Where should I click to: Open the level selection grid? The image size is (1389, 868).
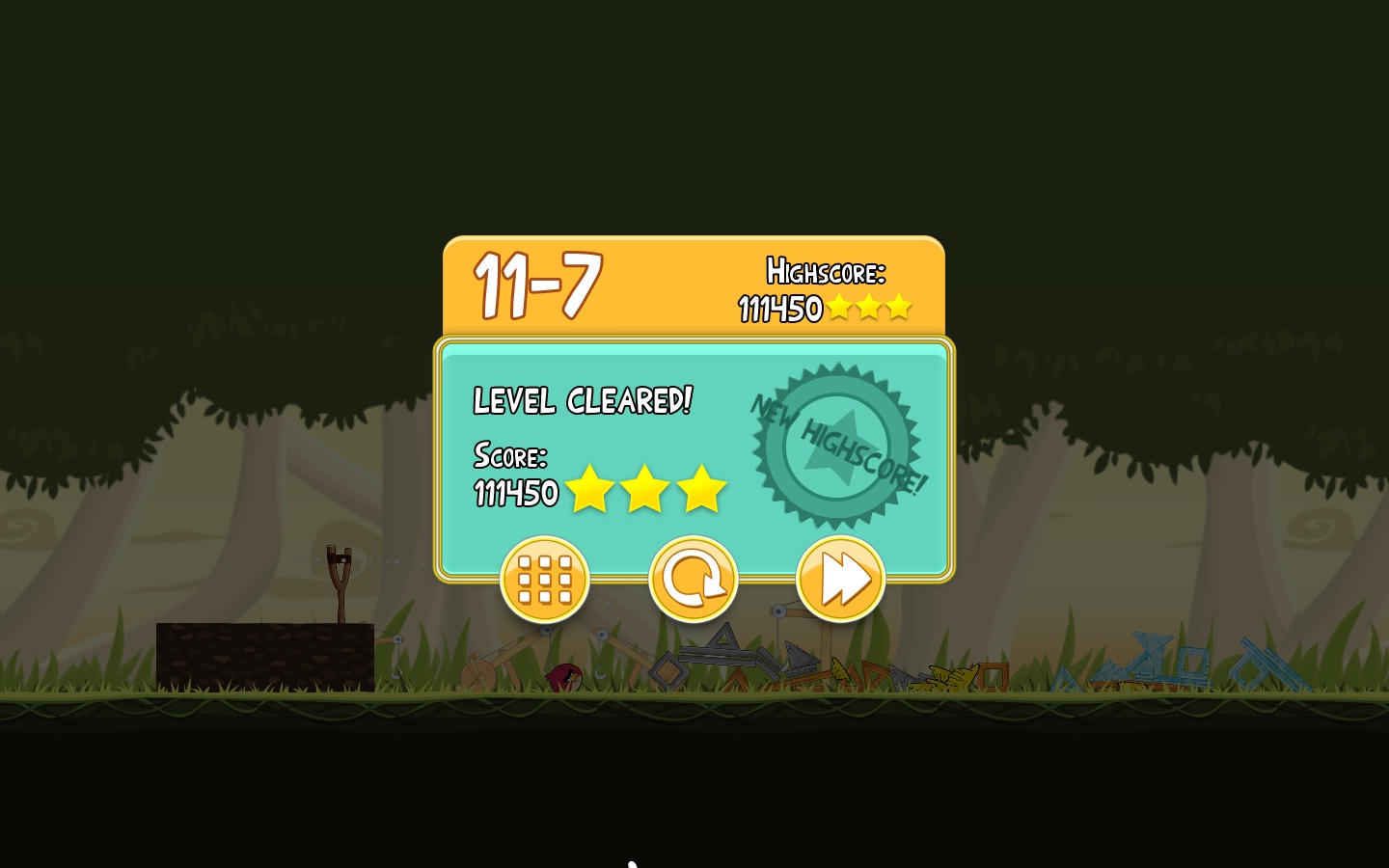[545, 579]
